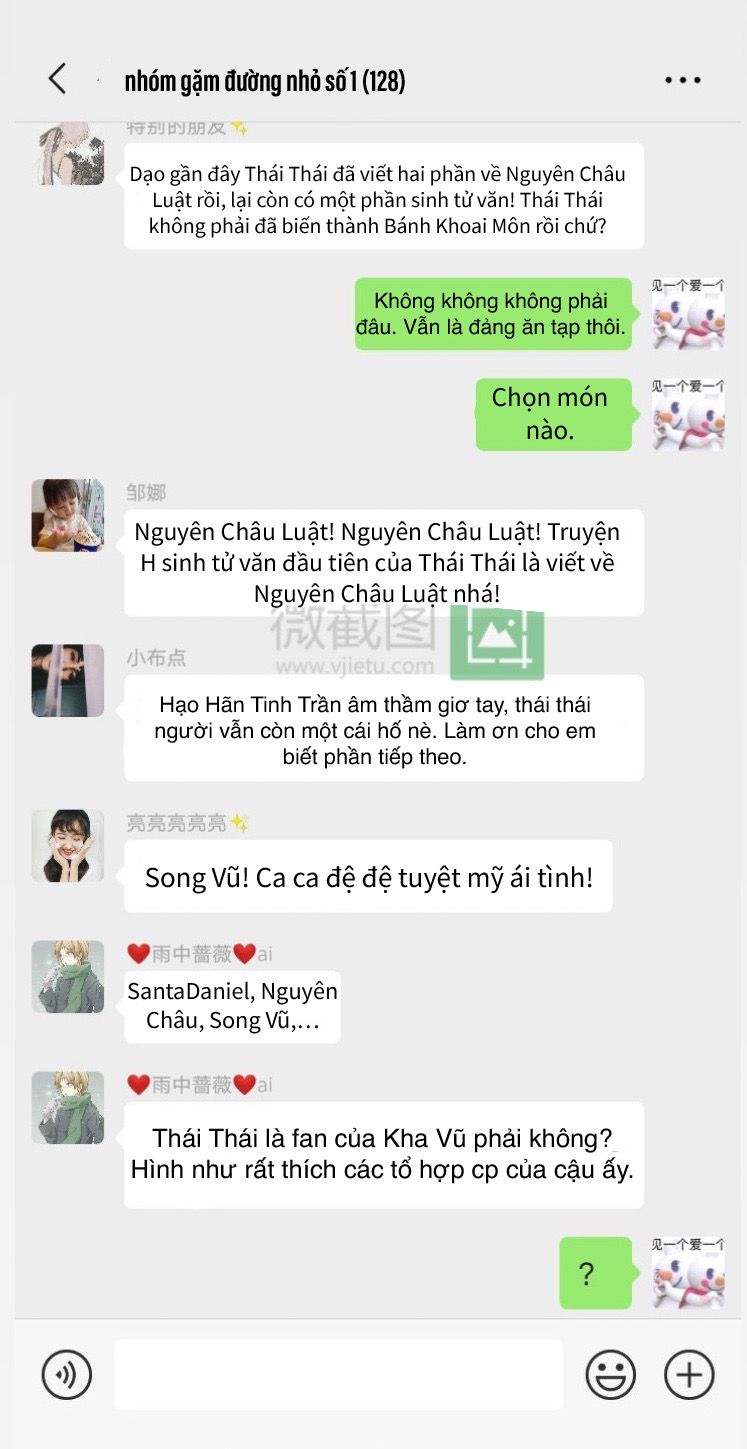Focus the message text field
747x1449 pixels.
point(338,1374)
